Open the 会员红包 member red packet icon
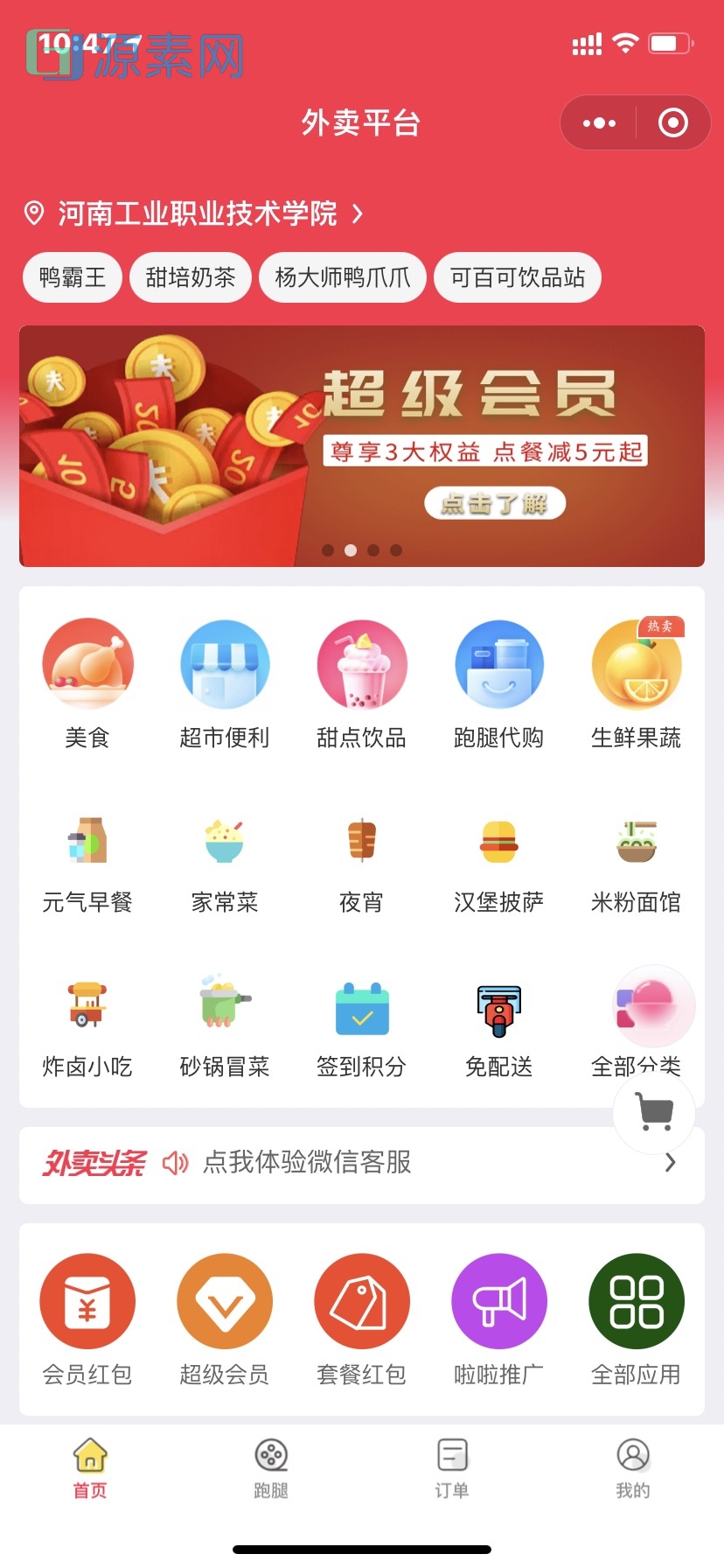724x1568 pixels. pyautogui.click(x=87, y=1301)
